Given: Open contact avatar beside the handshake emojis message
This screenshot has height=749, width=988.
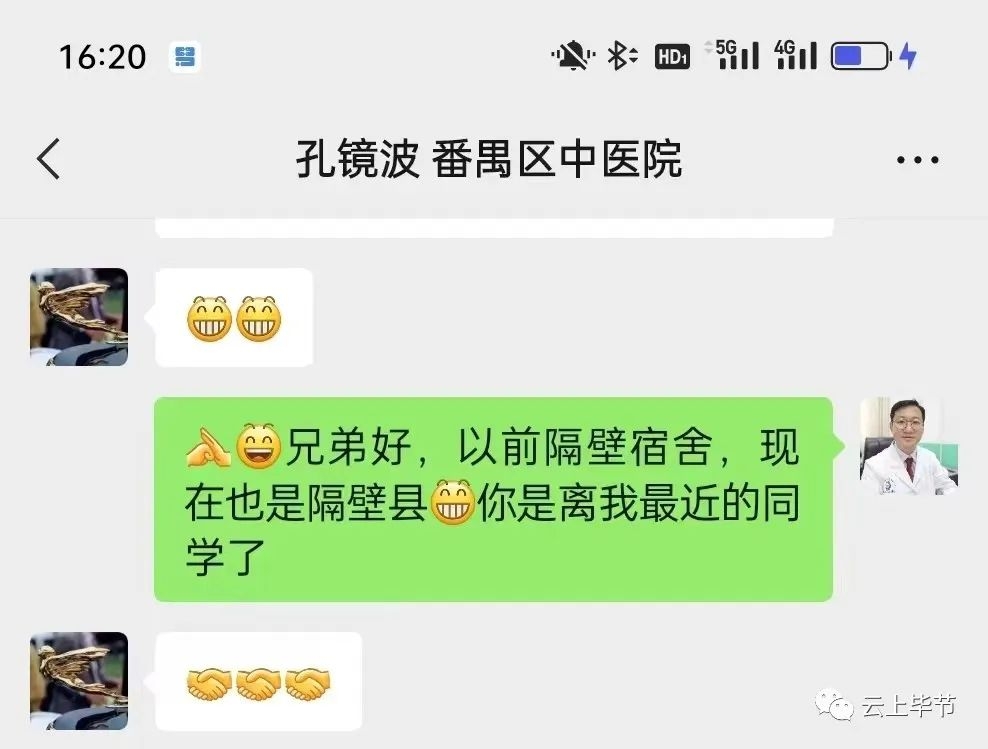Looking at the screenshot, I should (x=79, y=681).
